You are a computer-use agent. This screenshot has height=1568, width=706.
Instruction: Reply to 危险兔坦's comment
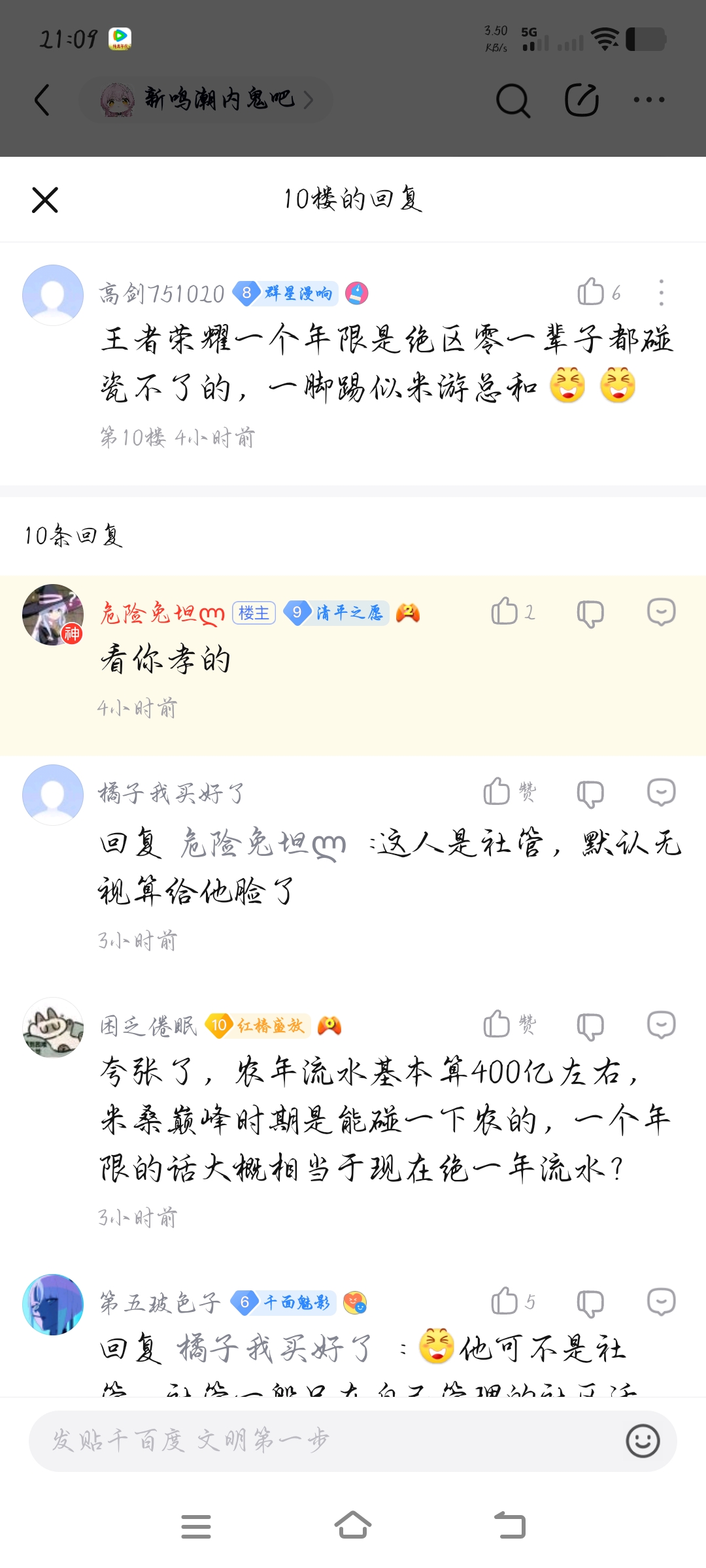(661, 612)
